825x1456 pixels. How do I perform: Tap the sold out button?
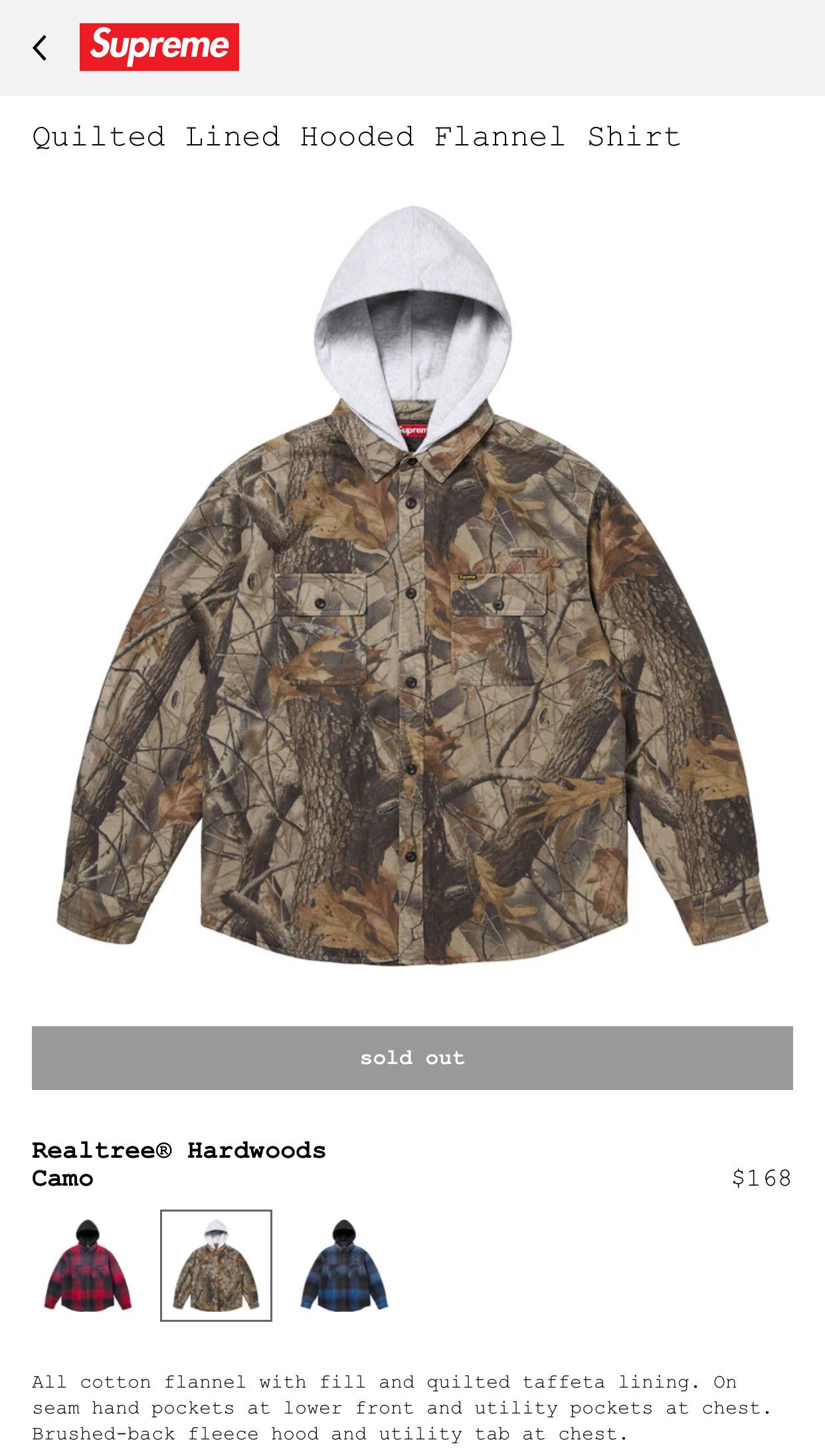pos(412,1057)
